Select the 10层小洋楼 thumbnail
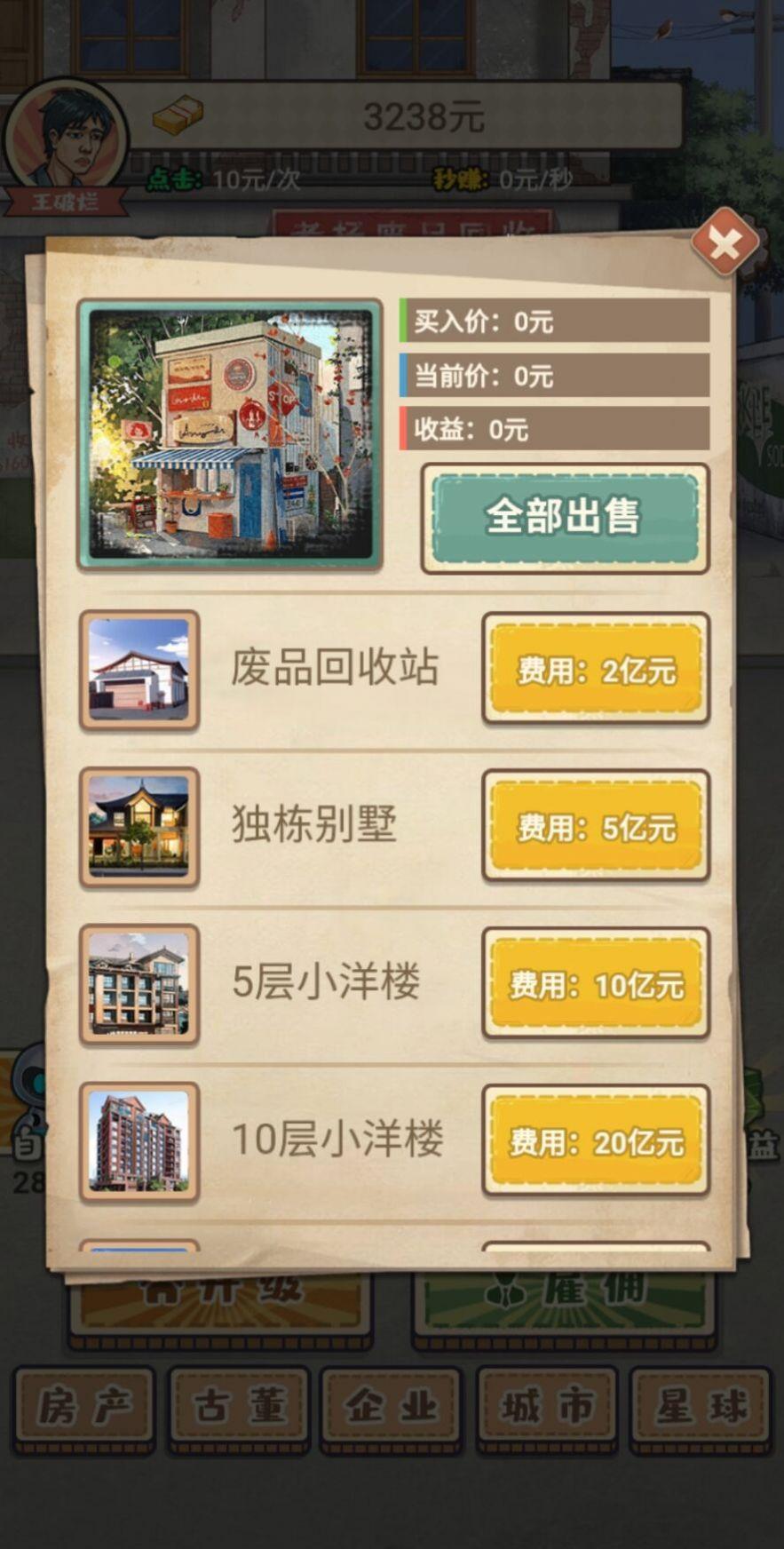Image resolution: width=784 pixels, height=1549 pixels. [x=139, y=1141]
